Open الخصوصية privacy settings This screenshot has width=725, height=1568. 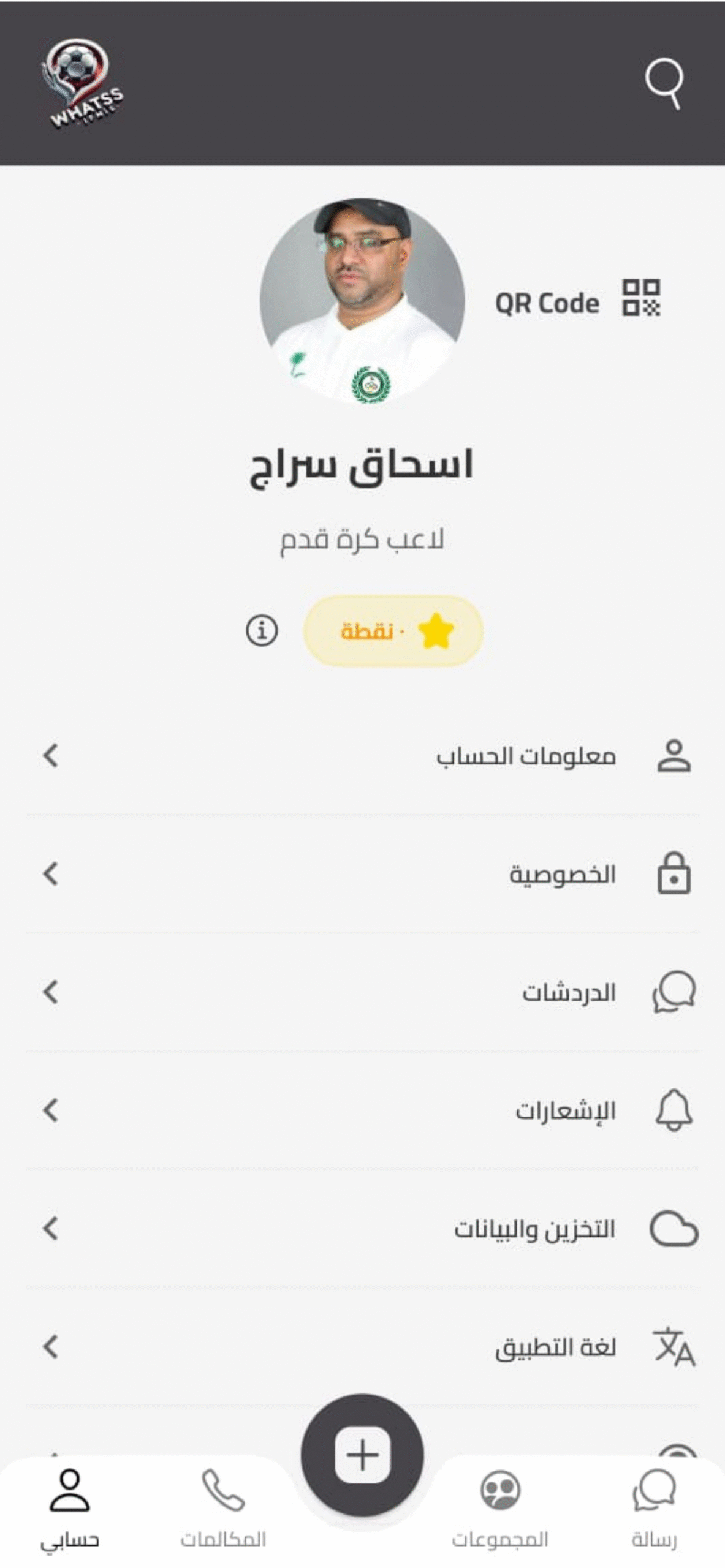[x=362, y=875]
